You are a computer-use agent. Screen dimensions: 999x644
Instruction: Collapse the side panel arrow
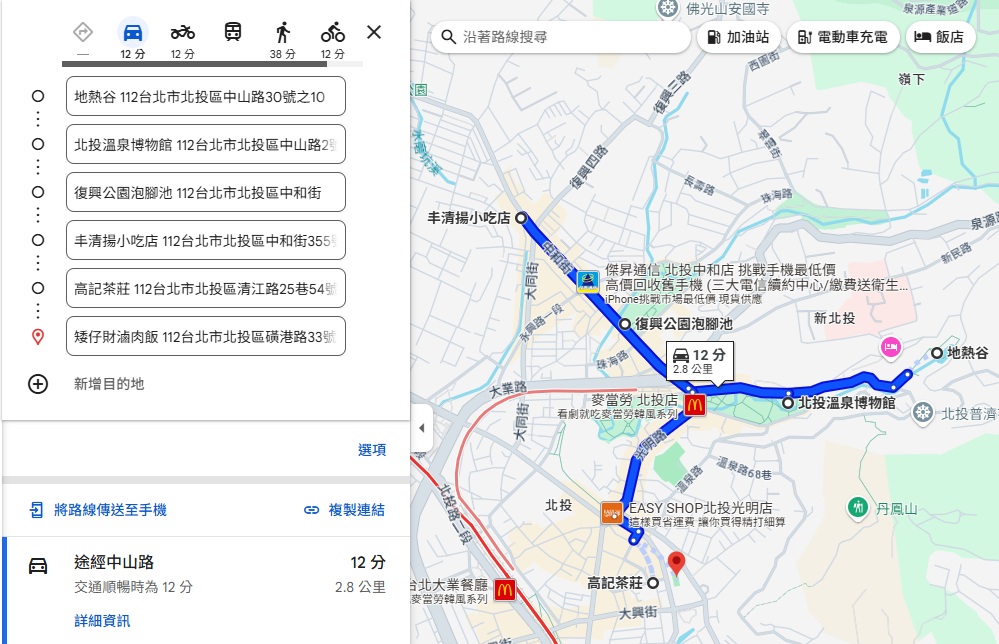pyautogui.click(x=421, y=428)
